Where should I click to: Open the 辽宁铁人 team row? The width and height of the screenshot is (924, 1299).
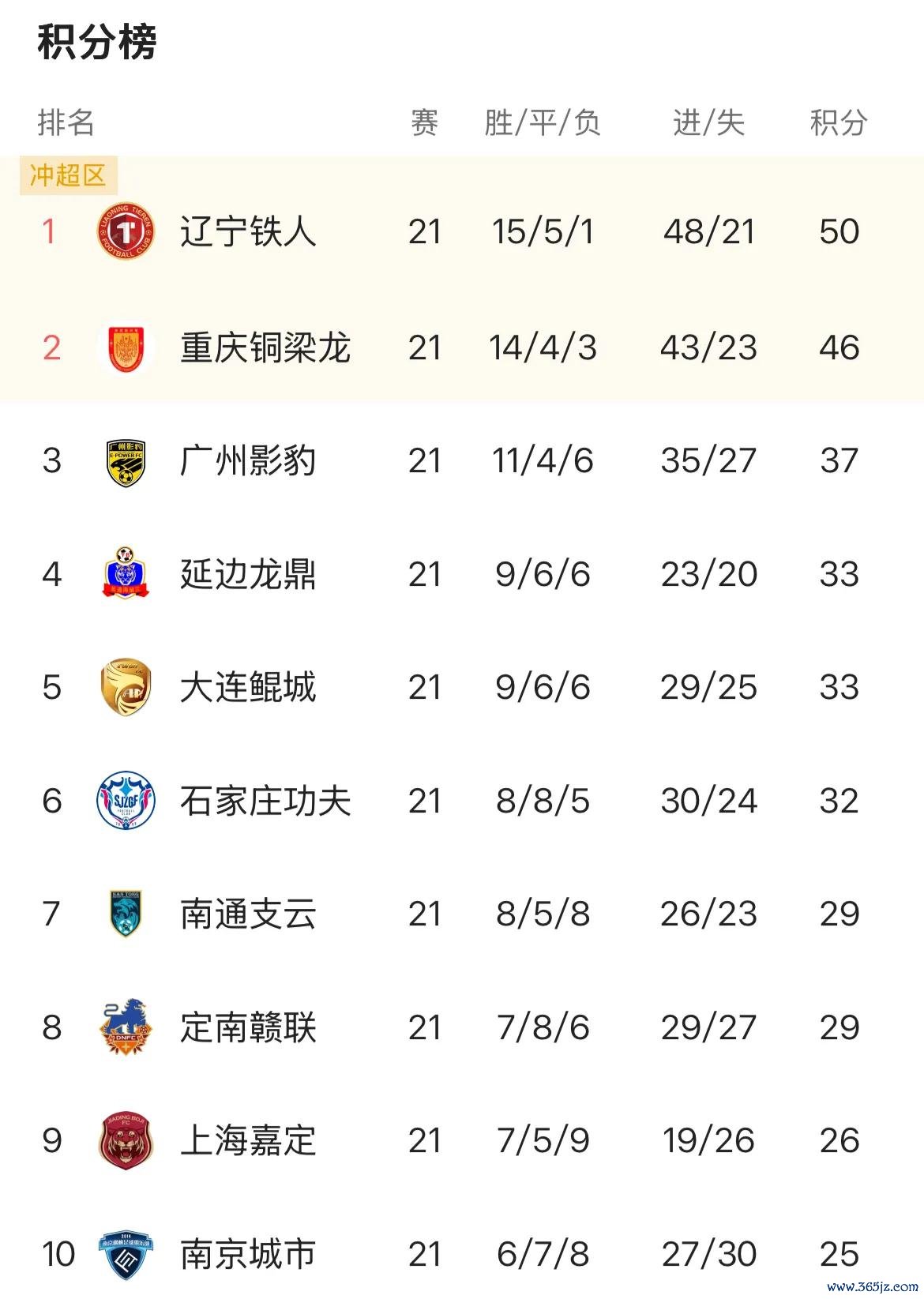tap(248, 232)
